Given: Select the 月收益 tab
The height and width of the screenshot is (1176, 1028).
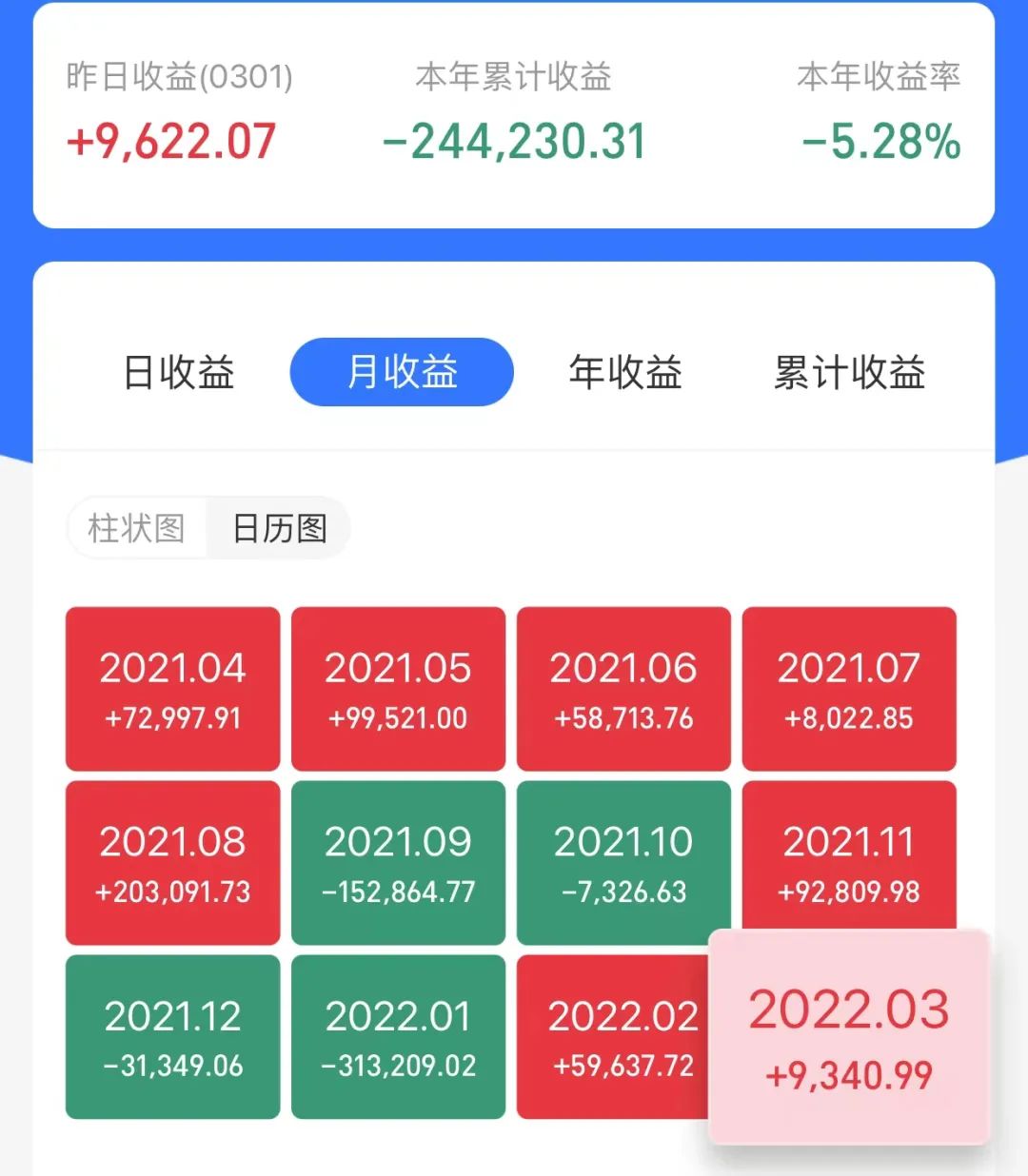Looking at the screenshot, I should point(402,372).
